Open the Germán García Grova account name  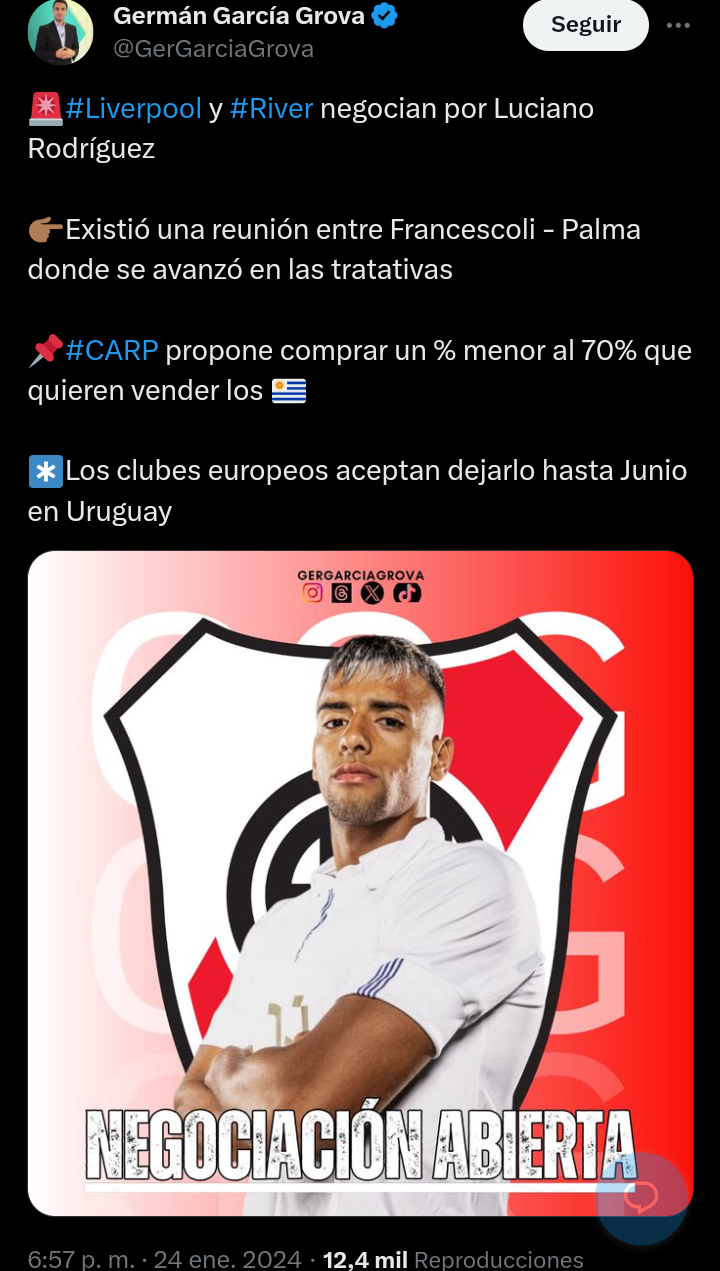[x=239, y=16]
